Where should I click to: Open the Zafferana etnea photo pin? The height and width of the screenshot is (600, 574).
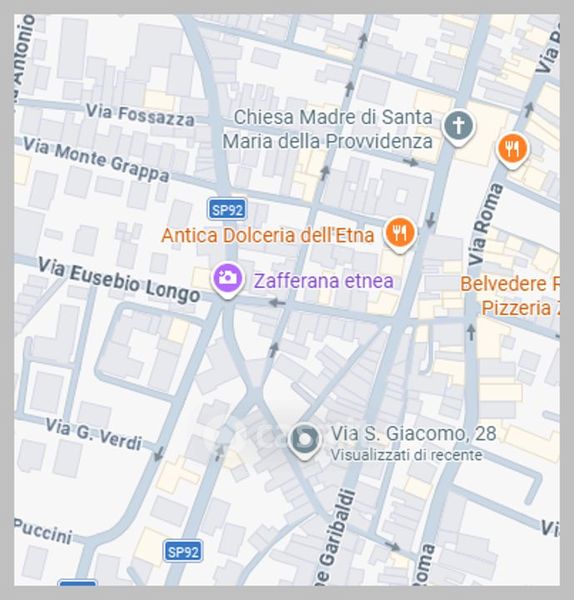[227, 280]
